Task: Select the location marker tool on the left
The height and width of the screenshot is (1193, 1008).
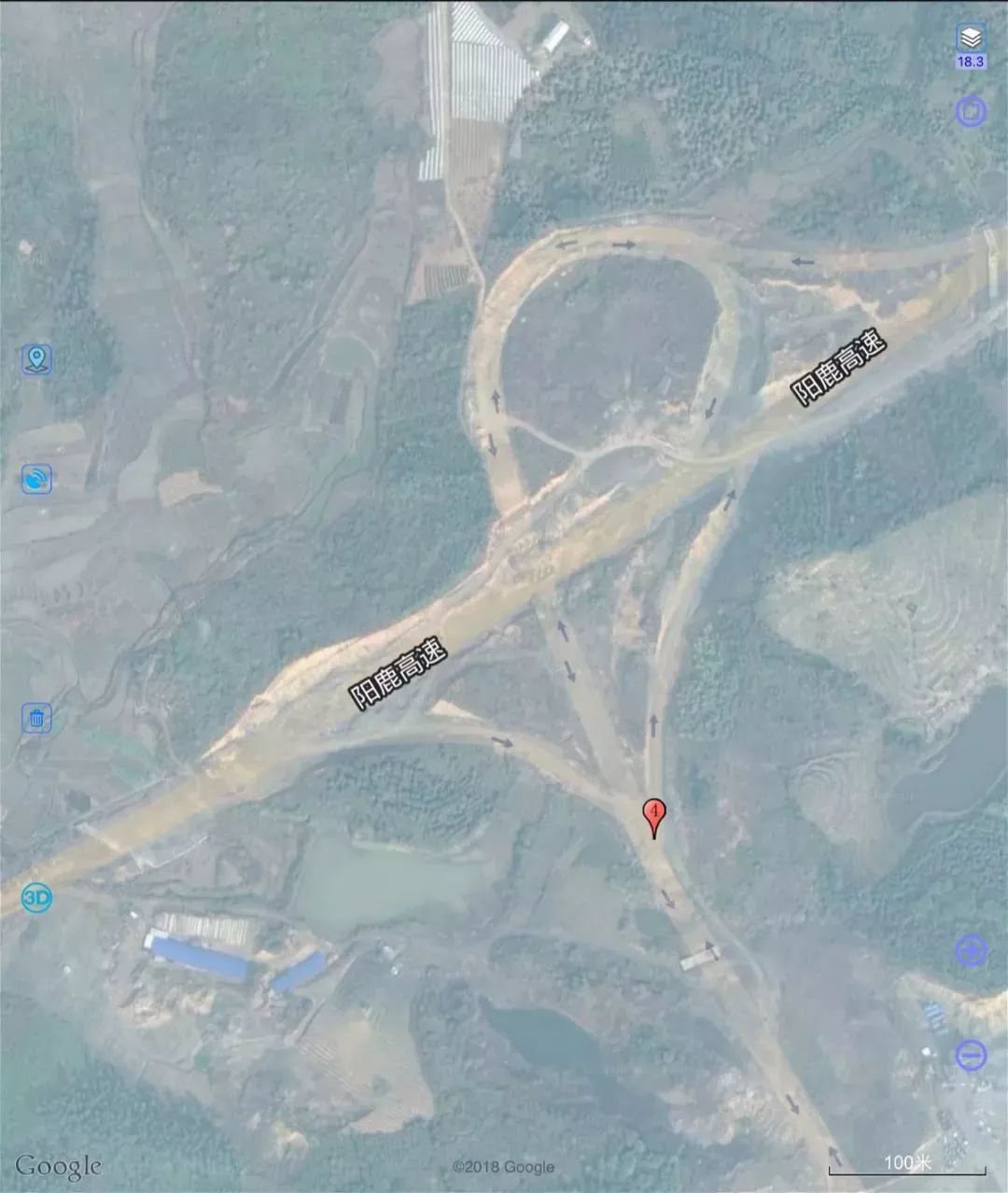Action: 35,359
